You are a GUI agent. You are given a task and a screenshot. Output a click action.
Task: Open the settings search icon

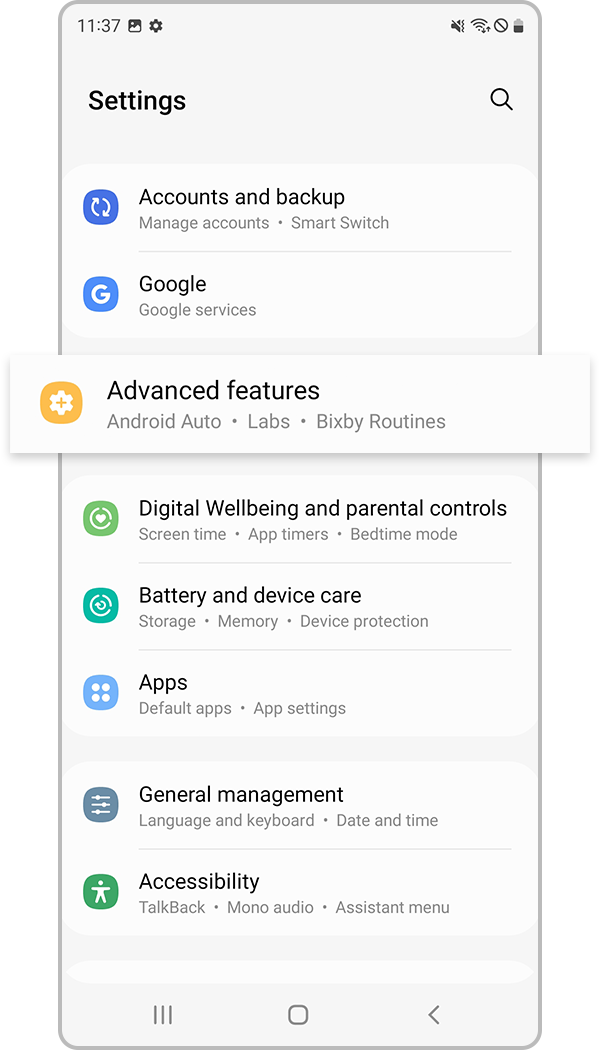(501, 100)
